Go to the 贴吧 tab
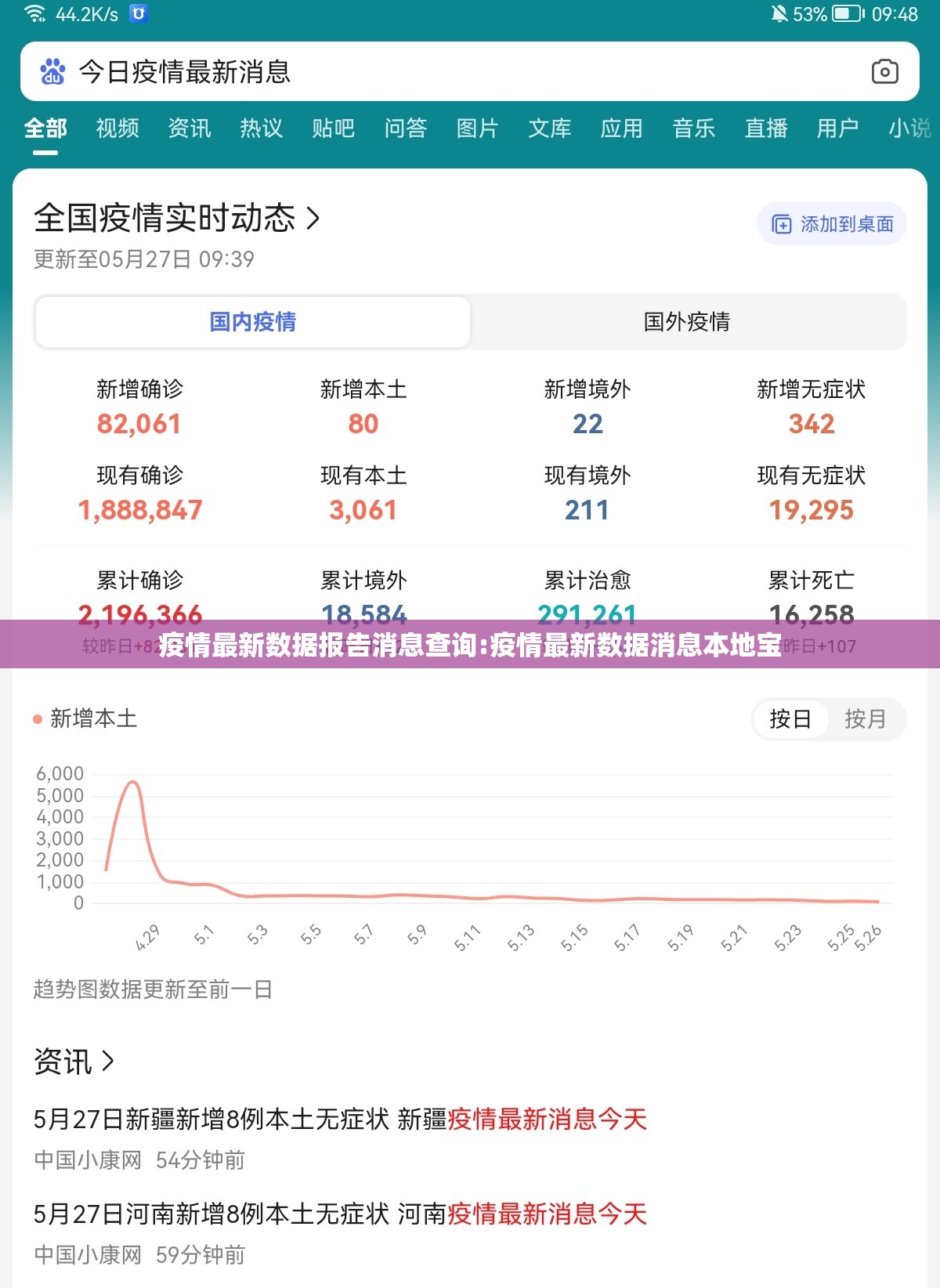940x1288 pixels. [333, 128]
